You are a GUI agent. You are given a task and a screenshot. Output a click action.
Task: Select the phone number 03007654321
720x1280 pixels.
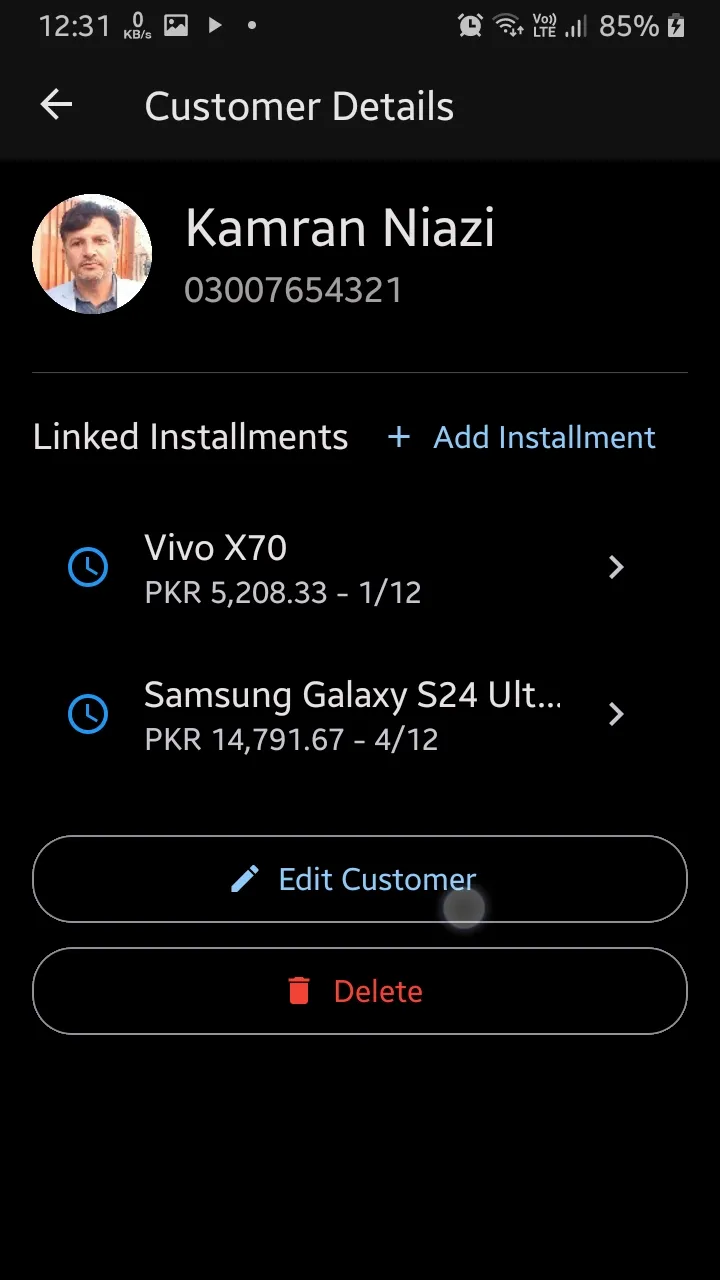click(x=294, y=290)
